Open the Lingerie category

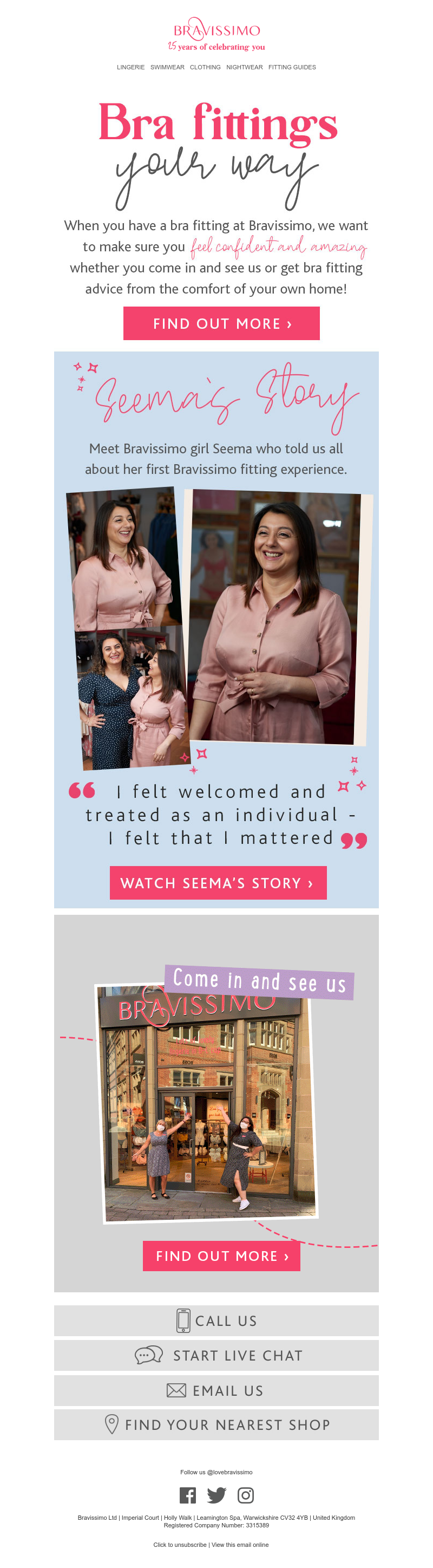coord(131,68)
